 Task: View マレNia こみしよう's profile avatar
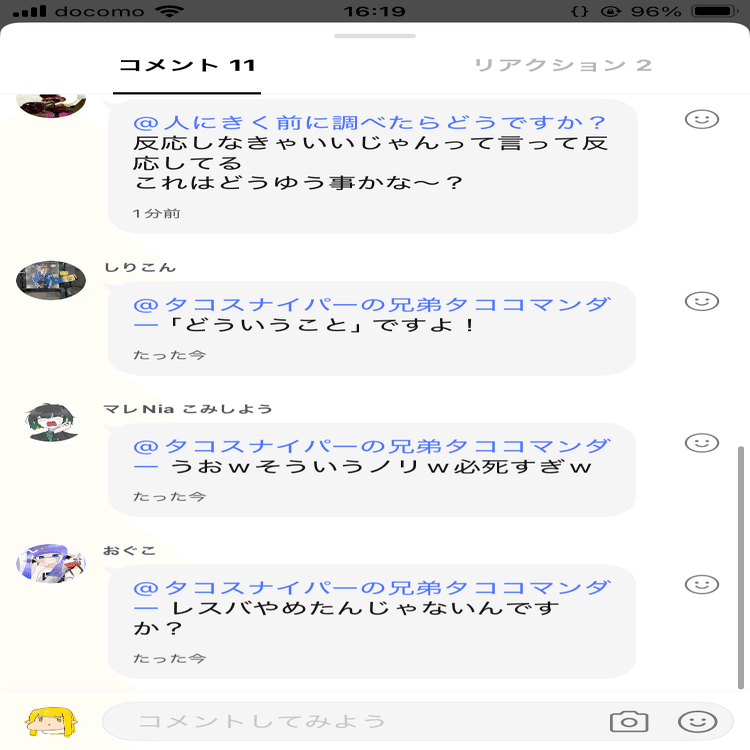50,422
